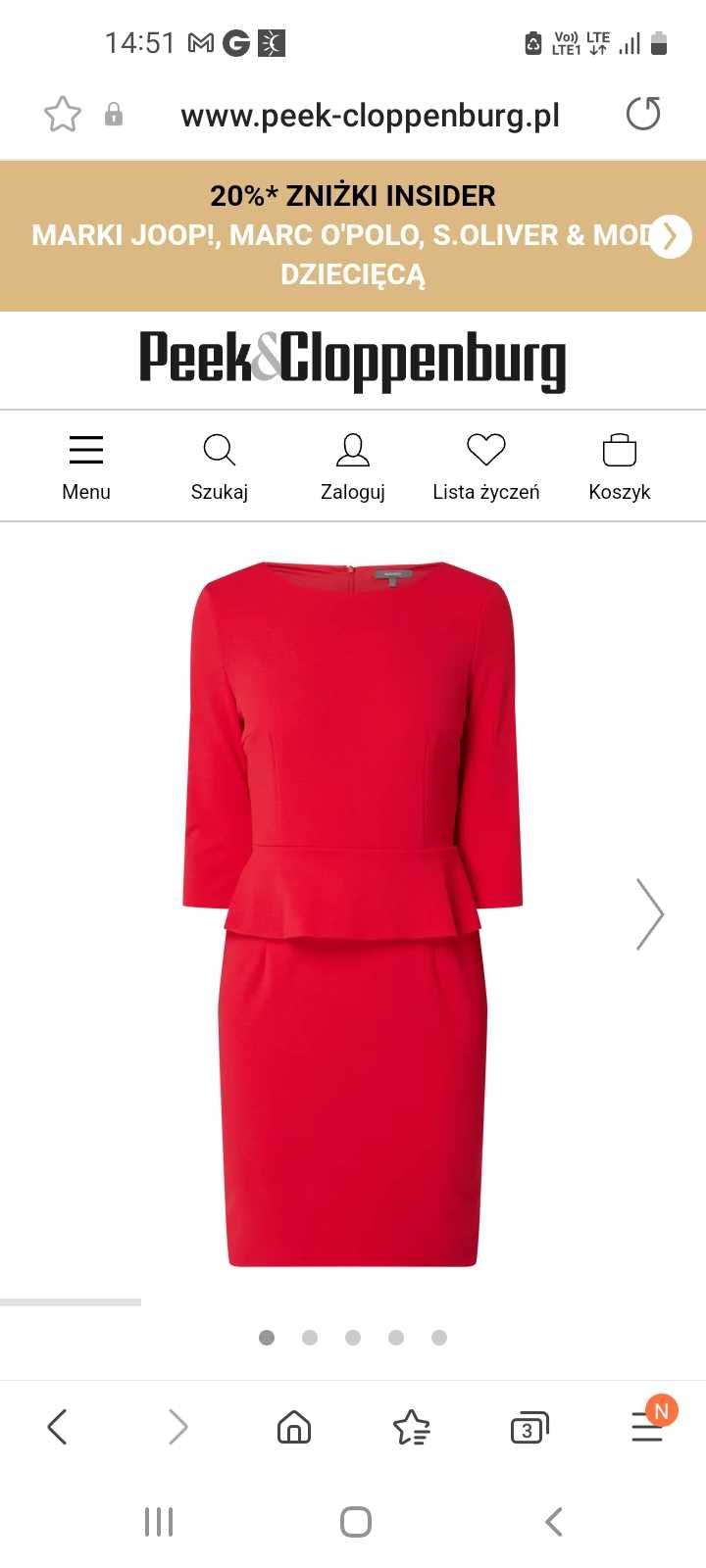Open the browser home page
This screenshot has height=1568, width=706.
(293, 1427)
